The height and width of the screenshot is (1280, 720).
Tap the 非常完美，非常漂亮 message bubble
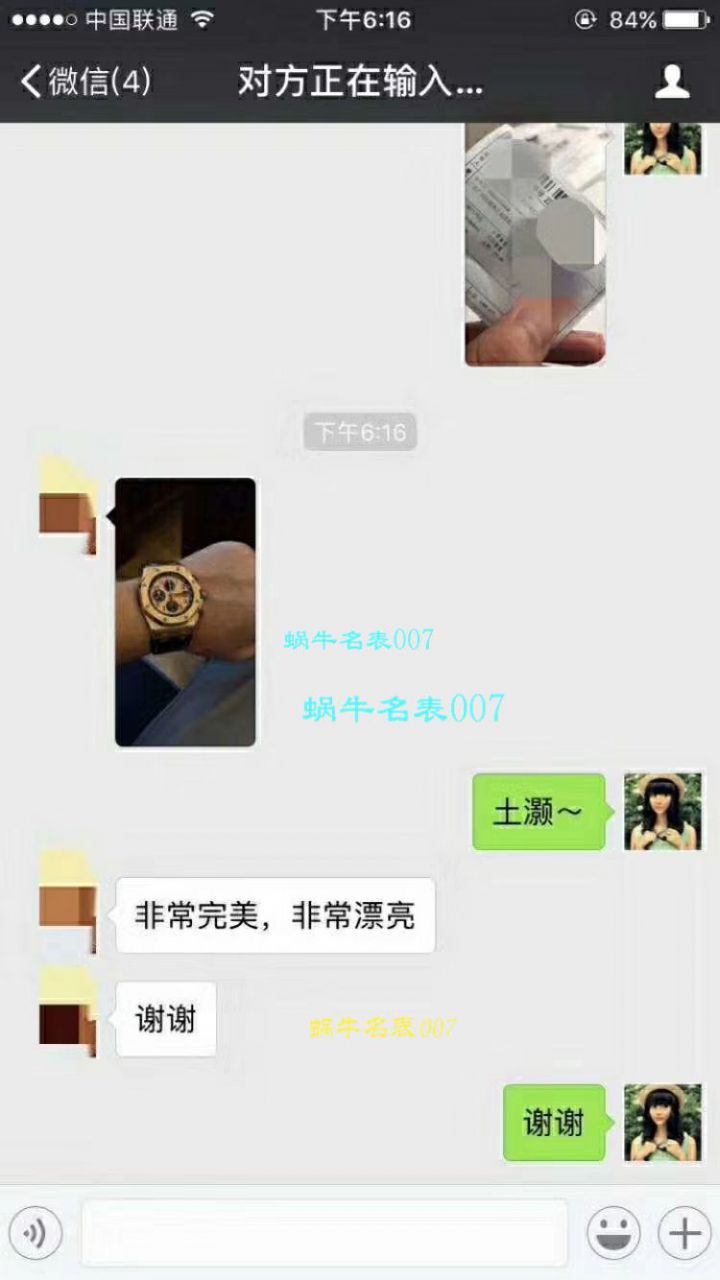276,915
